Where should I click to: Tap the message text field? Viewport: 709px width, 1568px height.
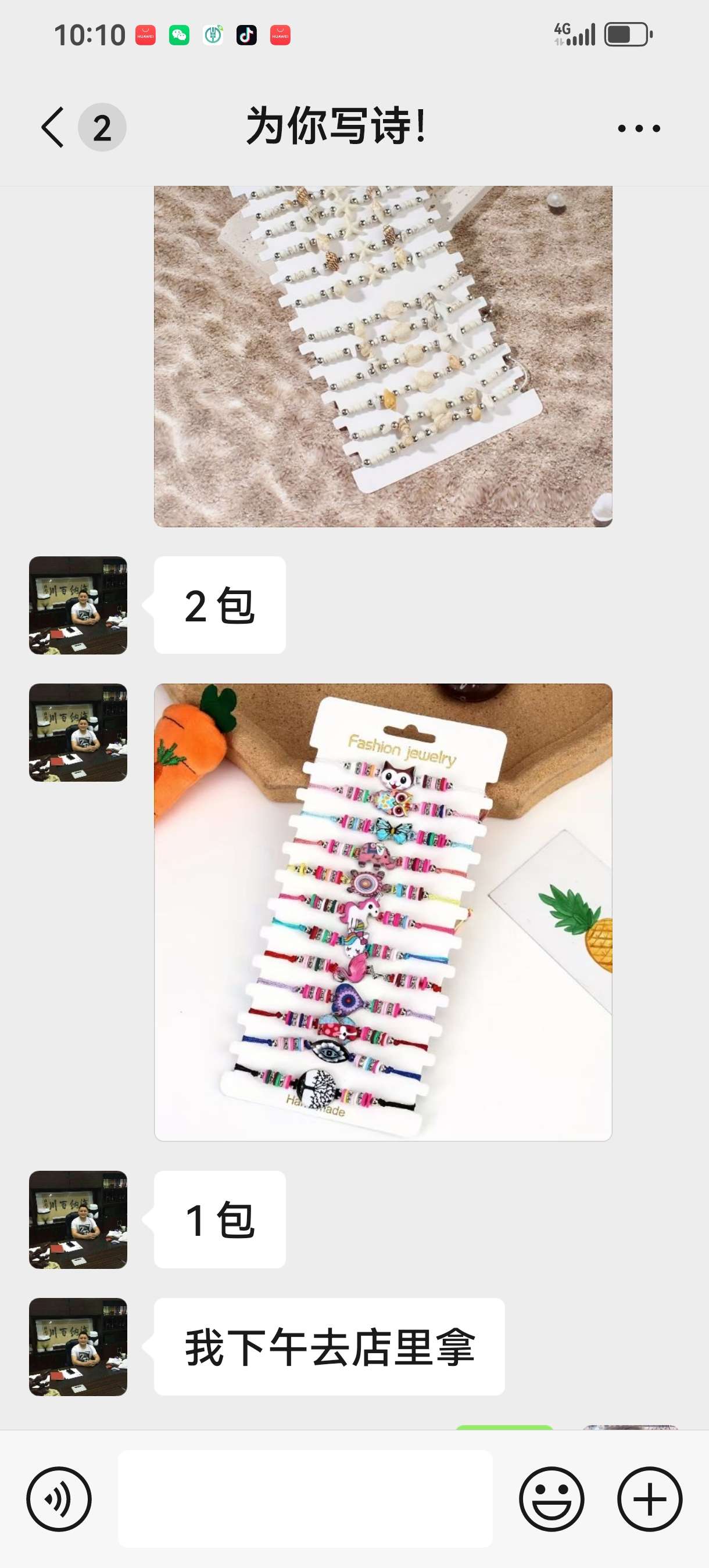click(305, 1499)
